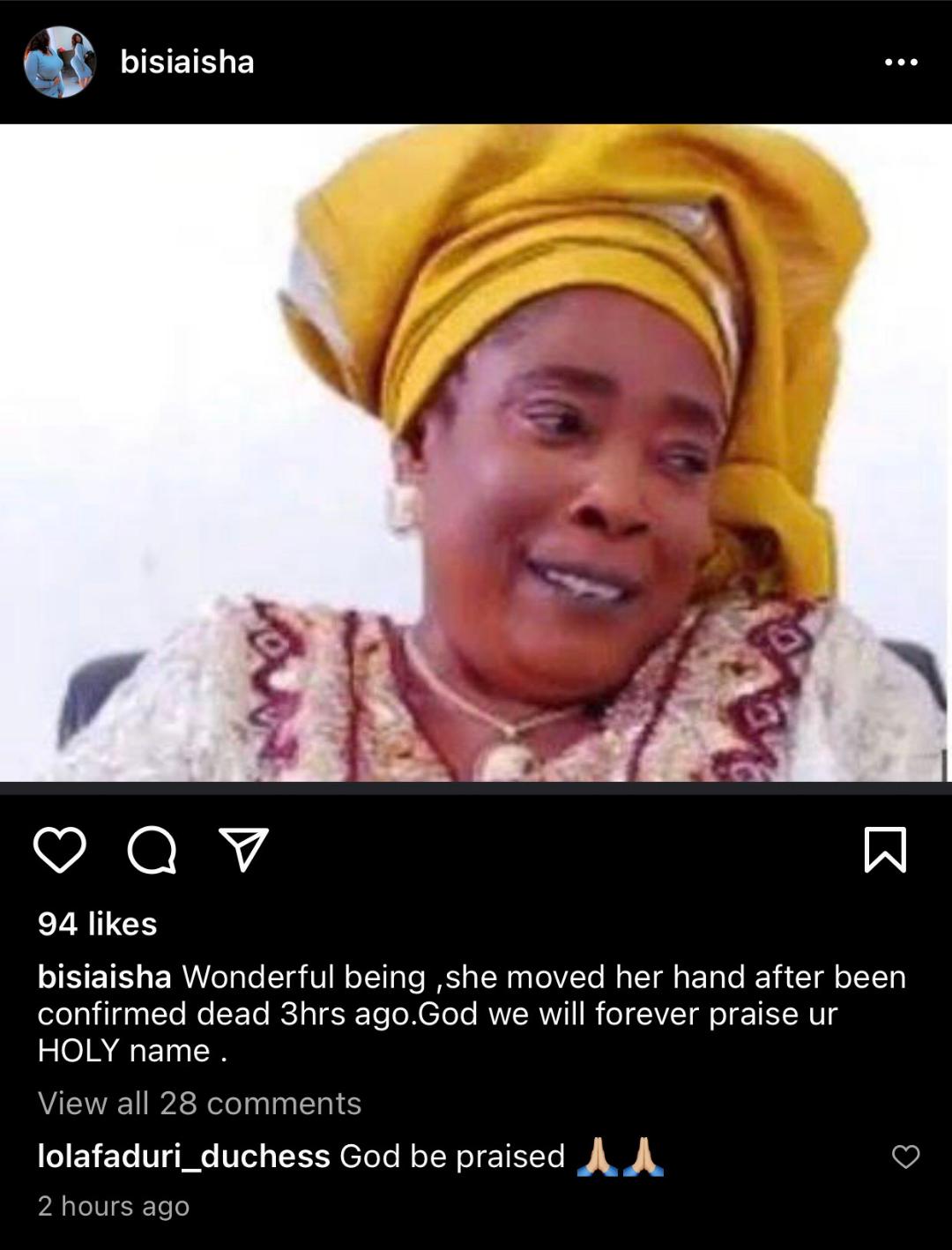Open the three-dot overflow menu
Viewport: 952px width, 1250px height.
[x=900, y=62]
